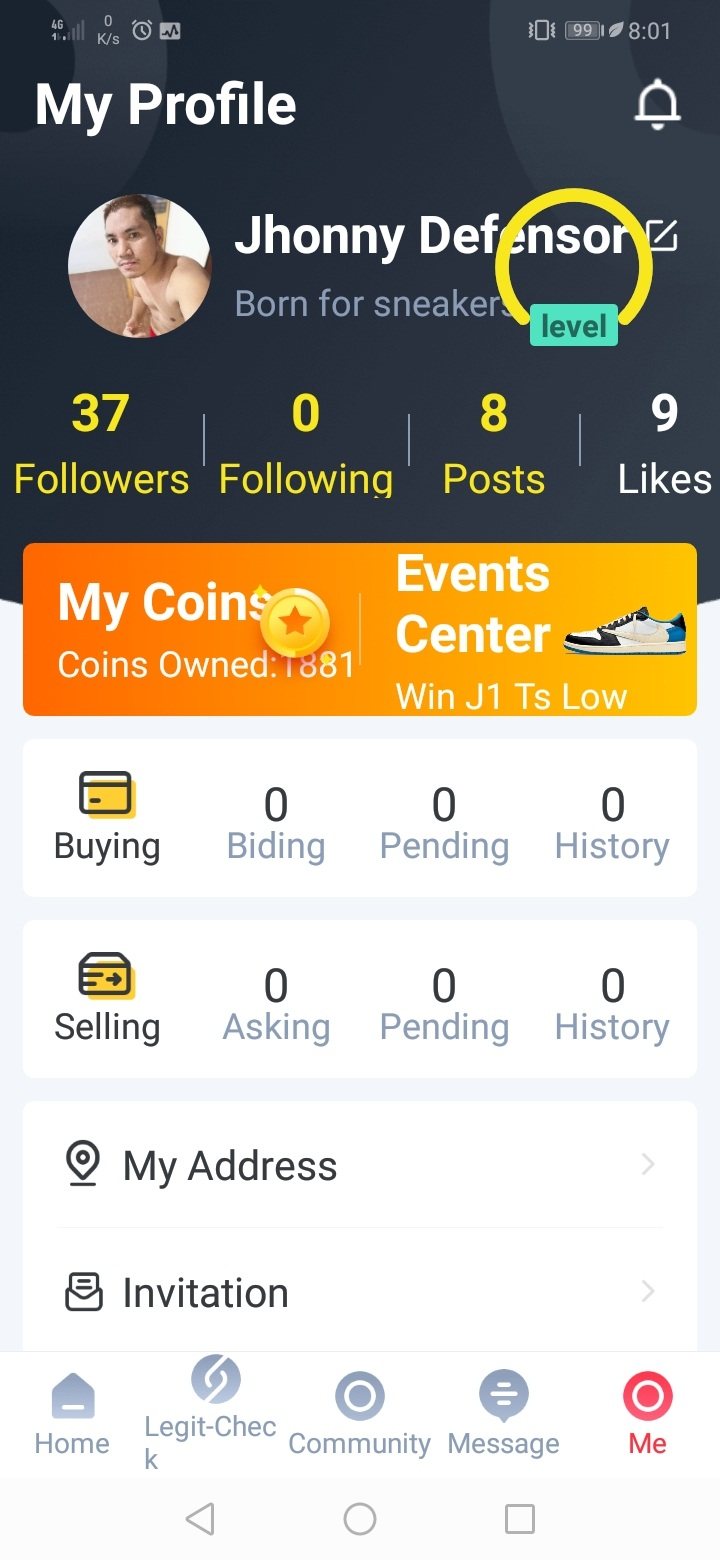Switch to the Home tab
The height and width of the screenshot is (1560, 720).
[72, 1415]
